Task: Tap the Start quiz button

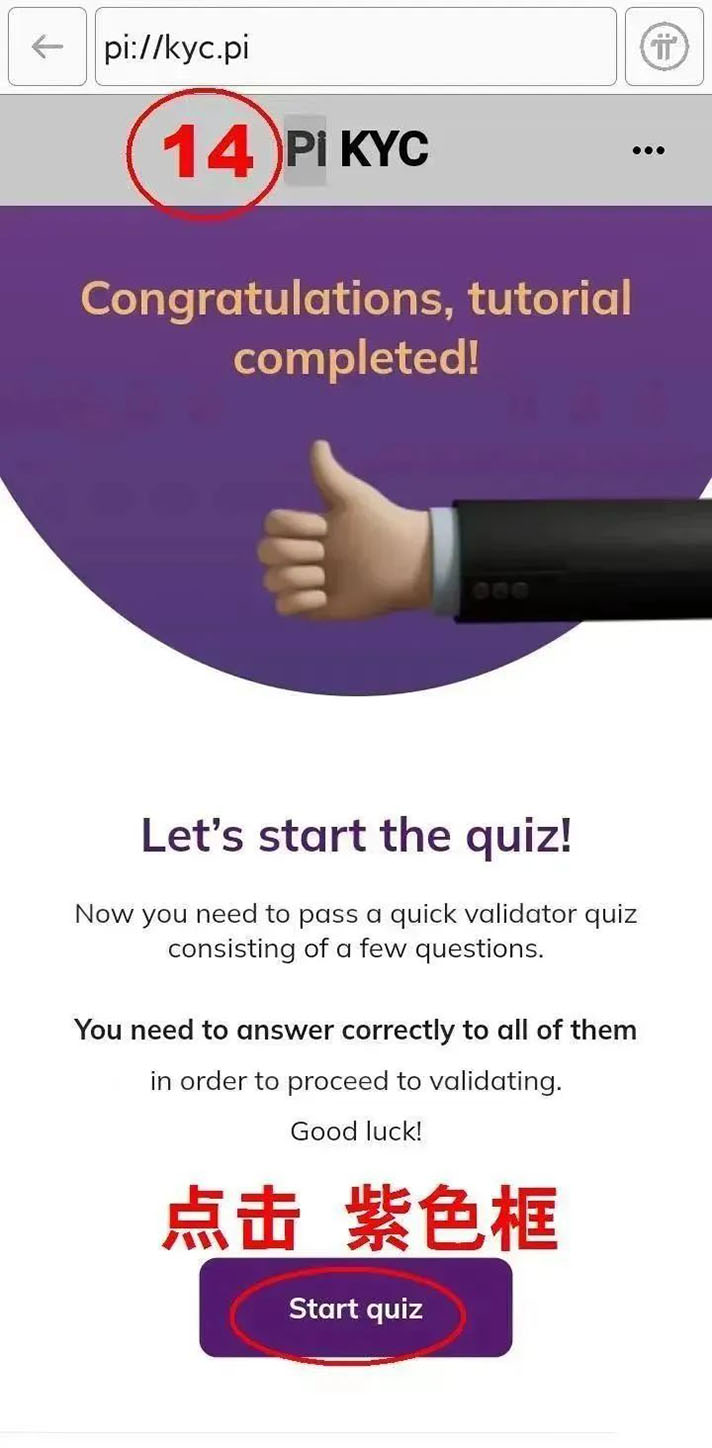Action: 355,1308
